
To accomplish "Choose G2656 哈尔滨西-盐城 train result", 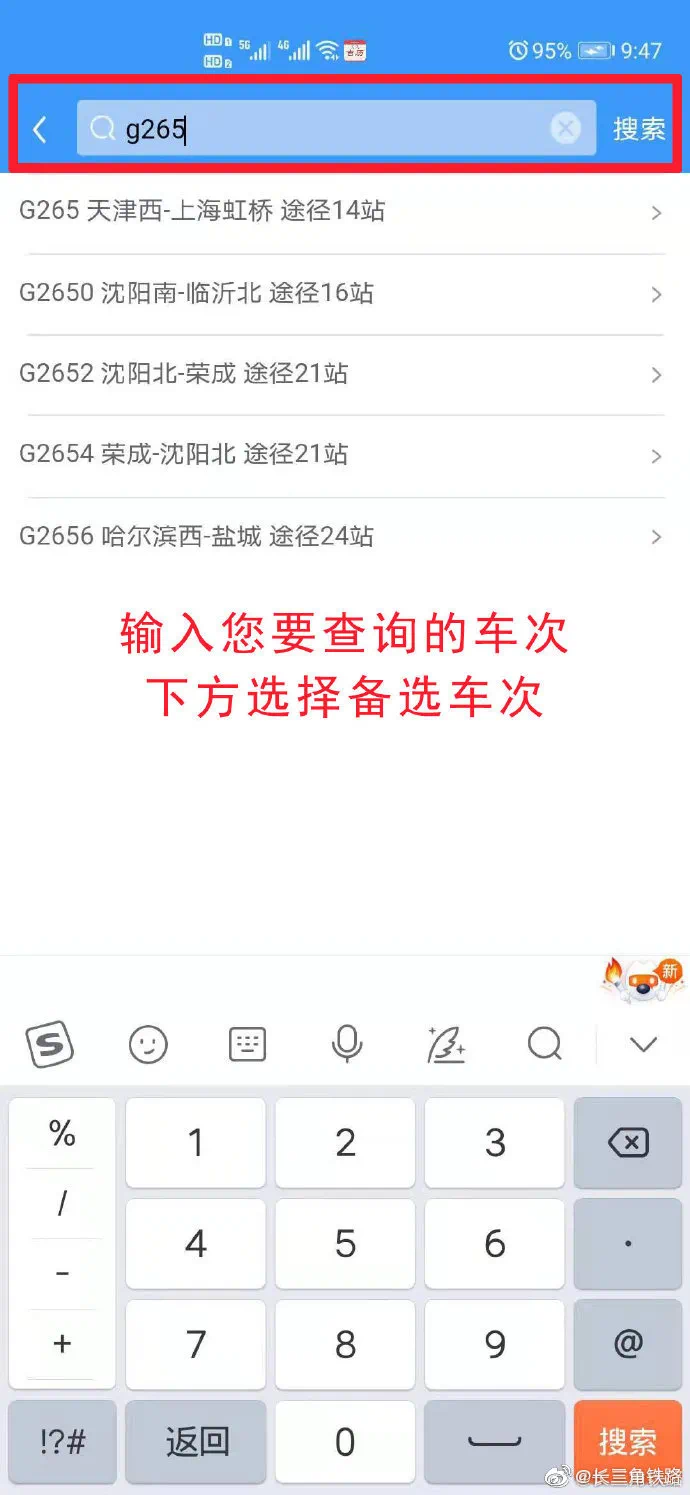I will coord(340,537).
